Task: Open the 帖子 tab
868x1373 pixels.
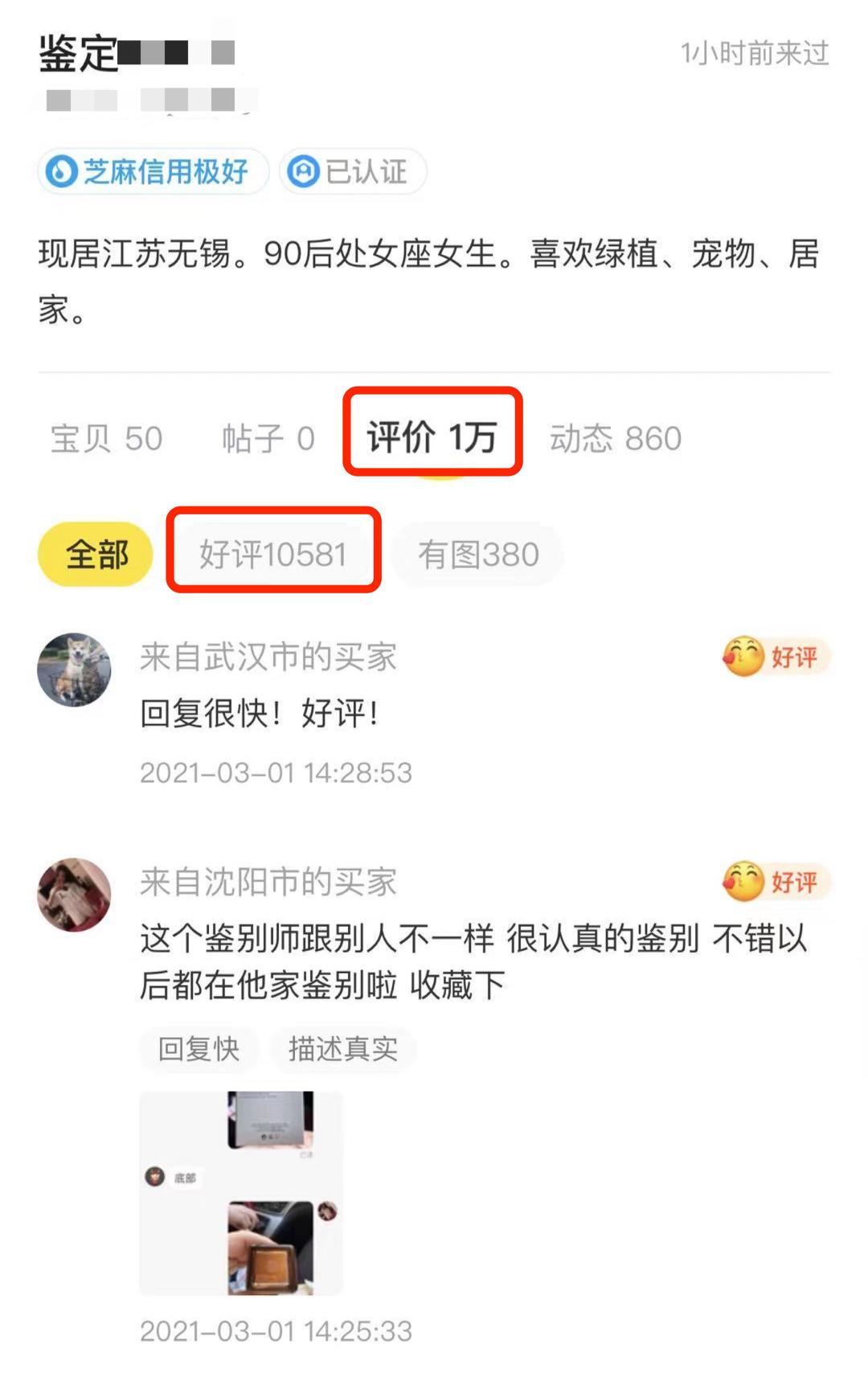Action: tap(267, 440)
